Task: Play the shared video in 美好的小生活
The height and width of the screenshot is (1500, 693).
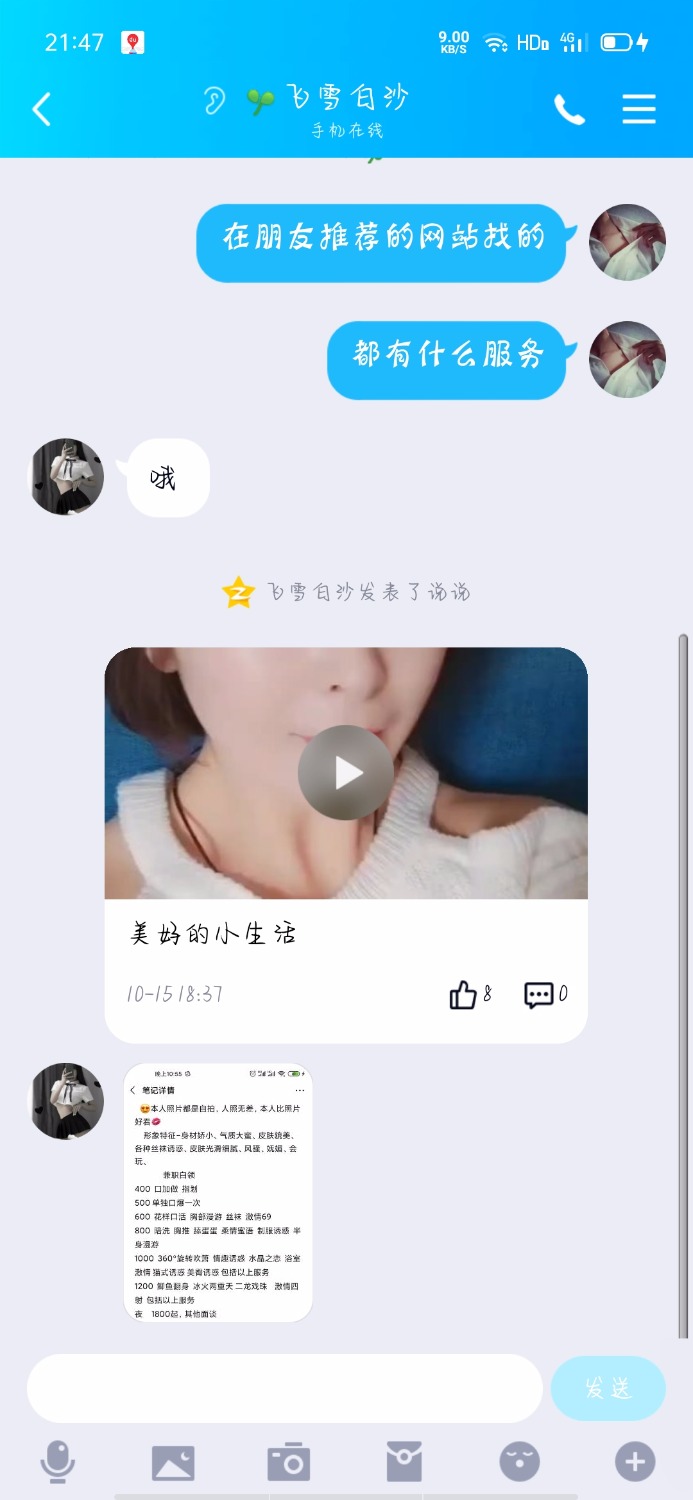Action: (346, 772)
